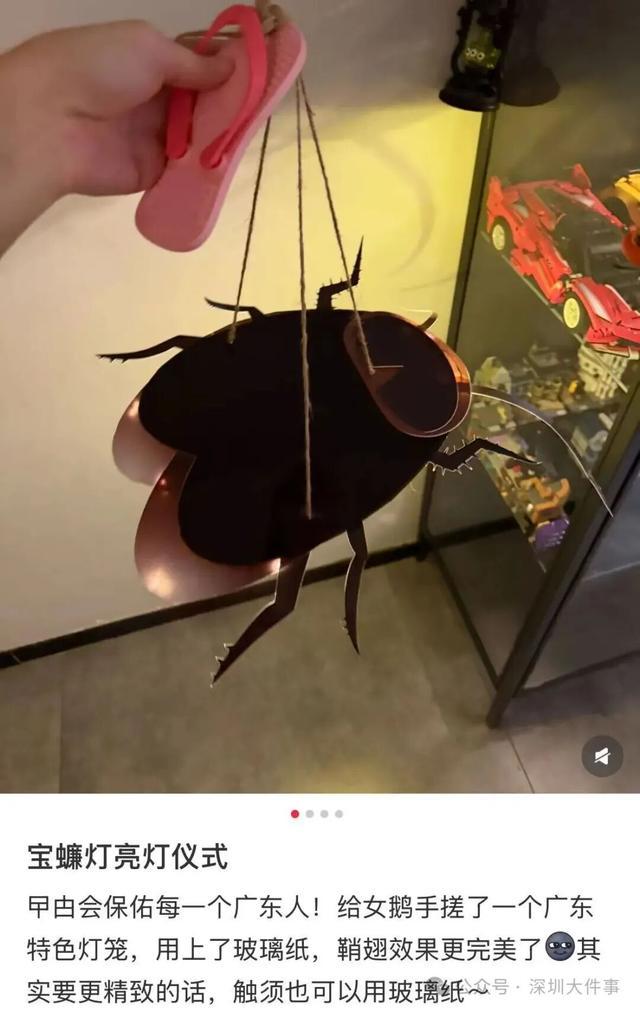
Task: Jump to the second image via indicator dot
Action: point(310,814)
